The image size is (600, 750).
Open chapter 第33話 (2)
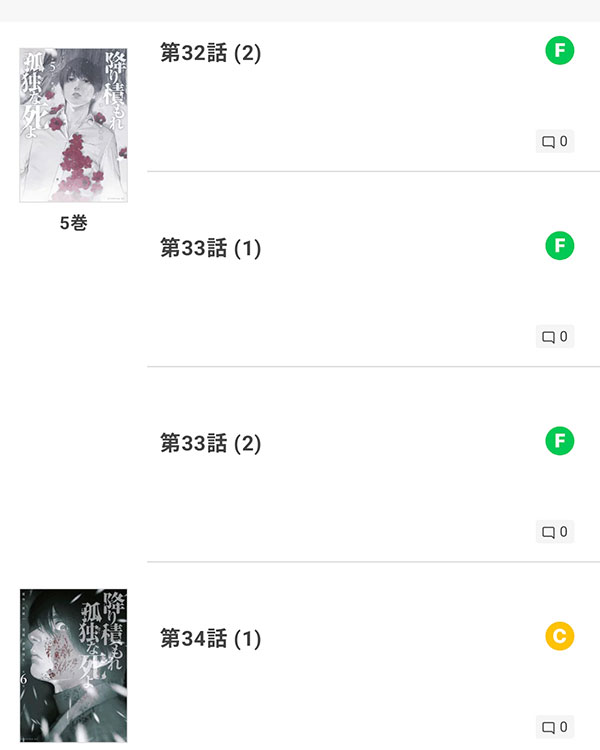(x=211, y=444)
